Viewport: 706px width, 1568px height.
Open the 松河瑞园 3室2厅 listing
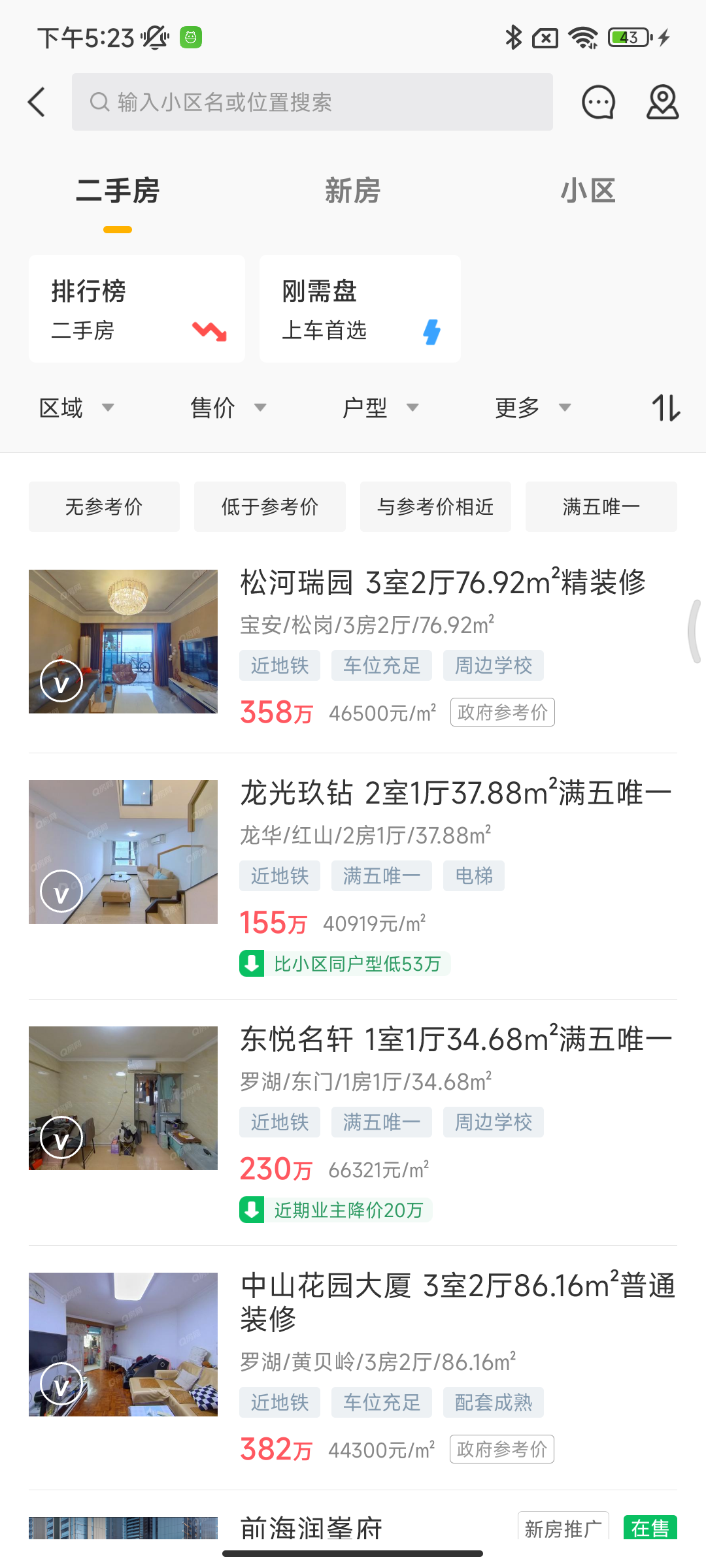(442, 583)
